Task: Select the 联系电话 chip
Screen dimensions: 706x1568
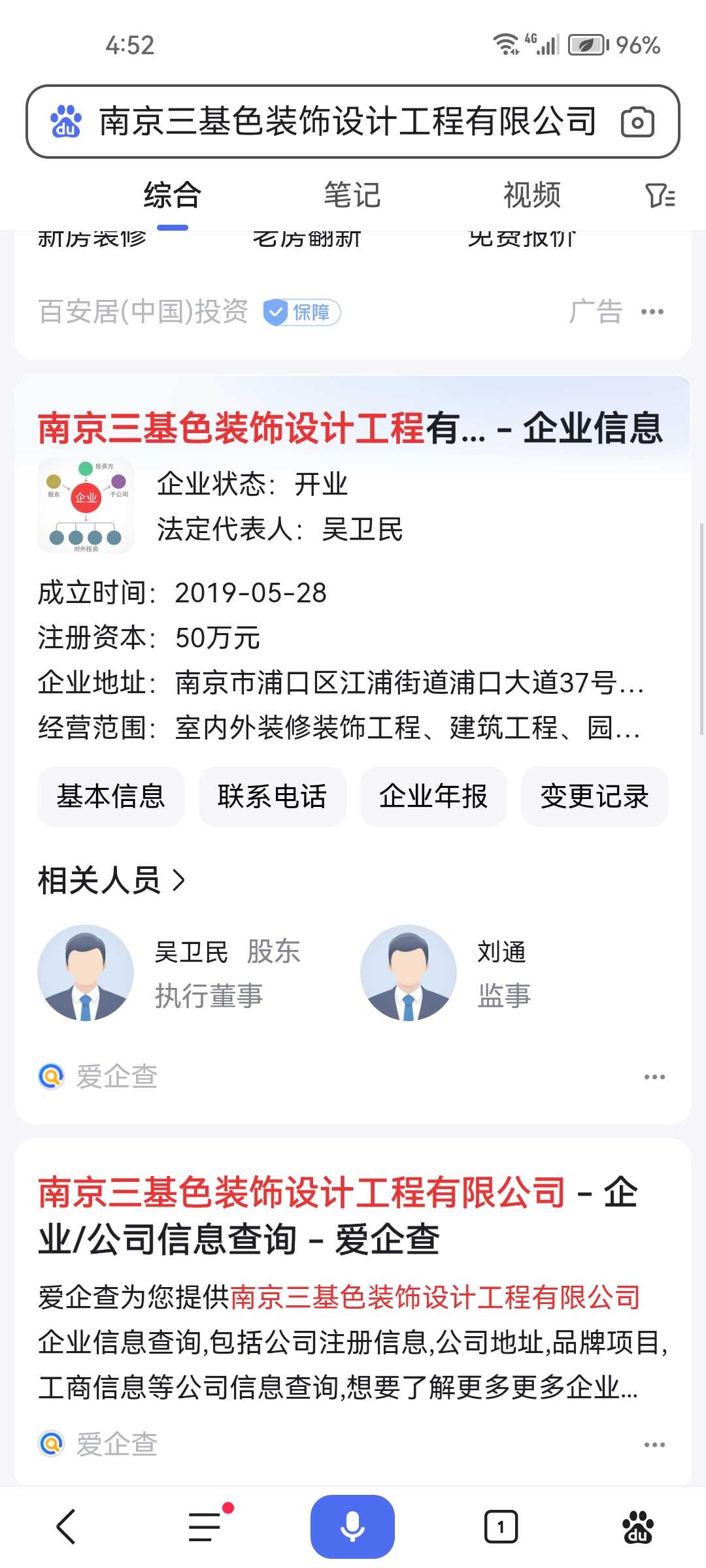Action: (x=272, y=796)
